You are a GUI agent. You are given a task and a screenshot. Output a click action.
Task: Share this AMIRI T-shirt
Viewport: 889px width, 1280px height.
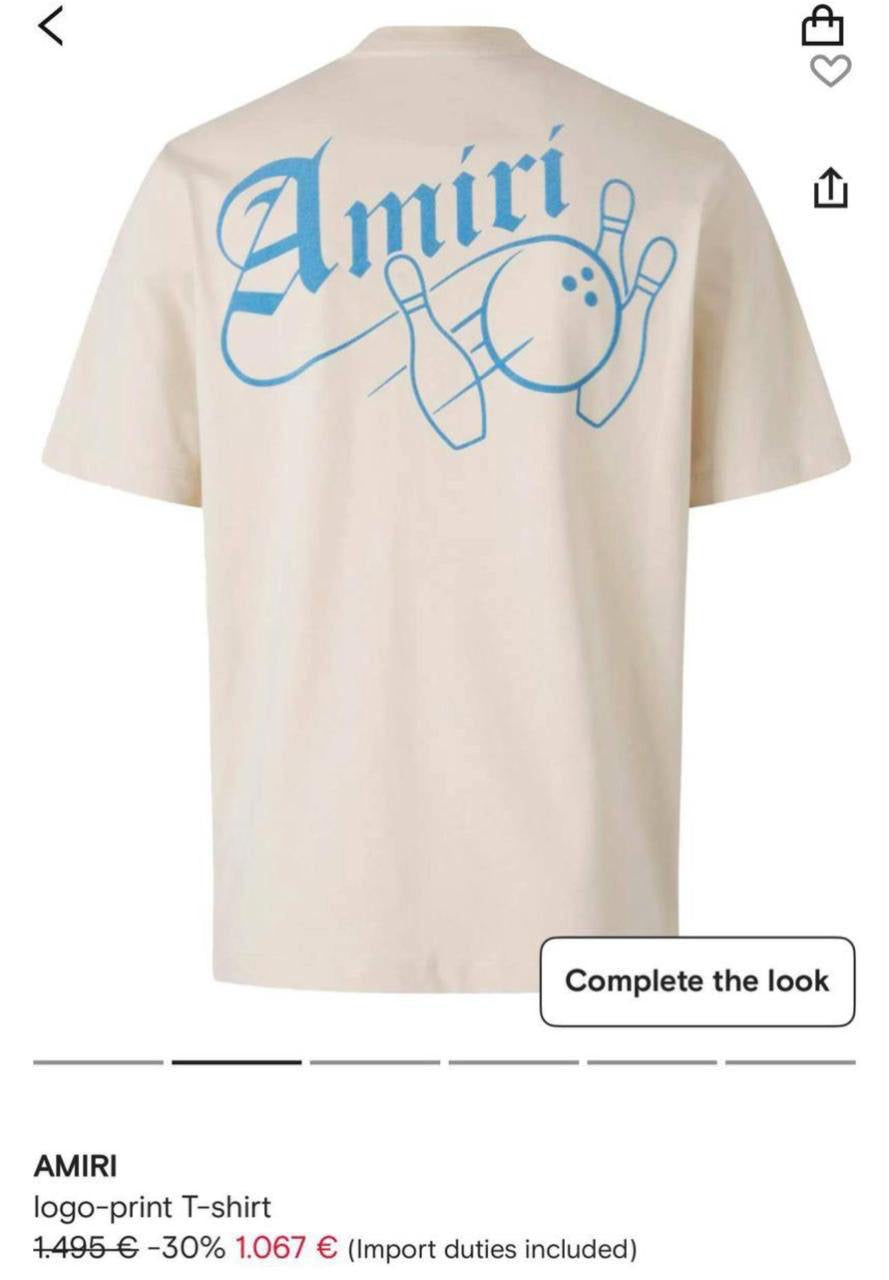829,187
